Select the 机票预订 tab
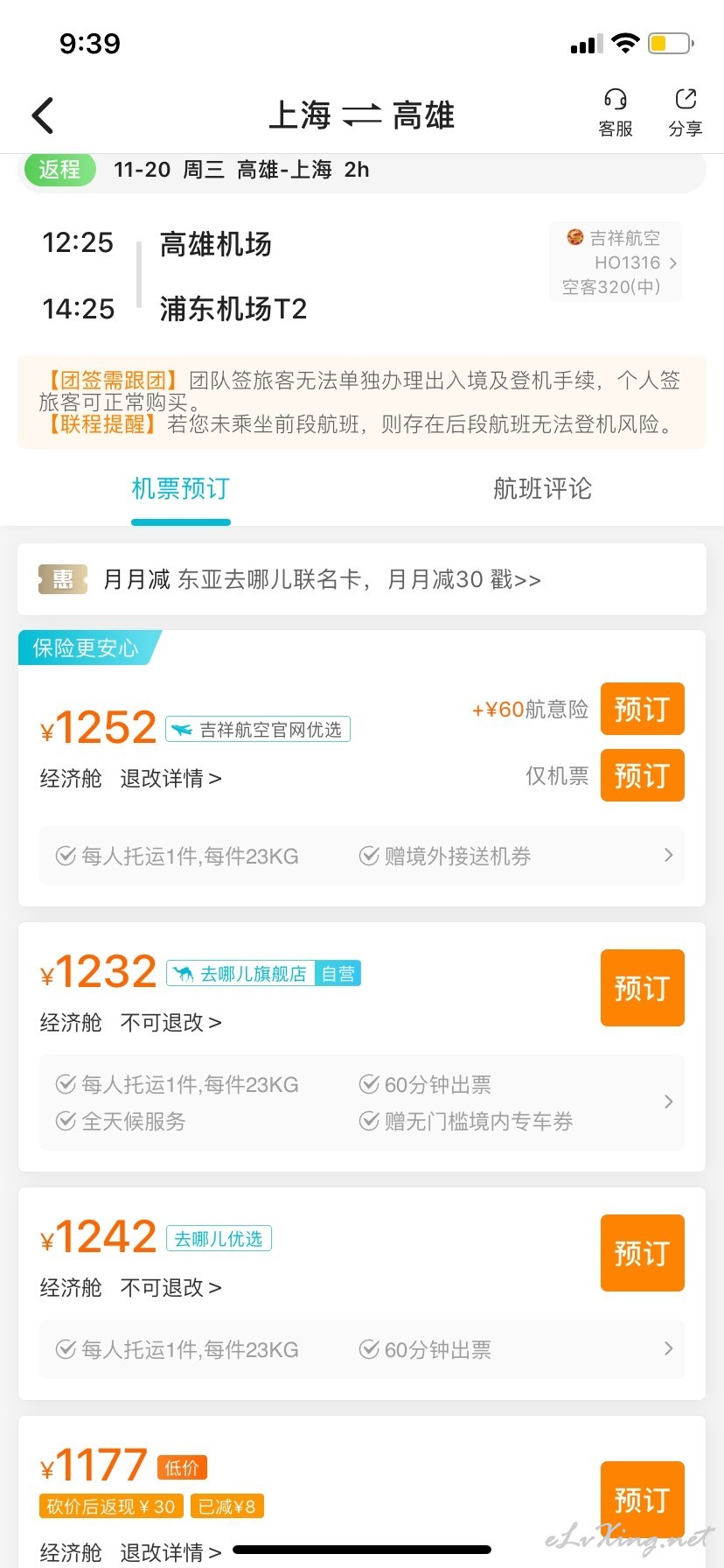The height and width of the screenshot is (1568, 724). click(x=181, y=489)
